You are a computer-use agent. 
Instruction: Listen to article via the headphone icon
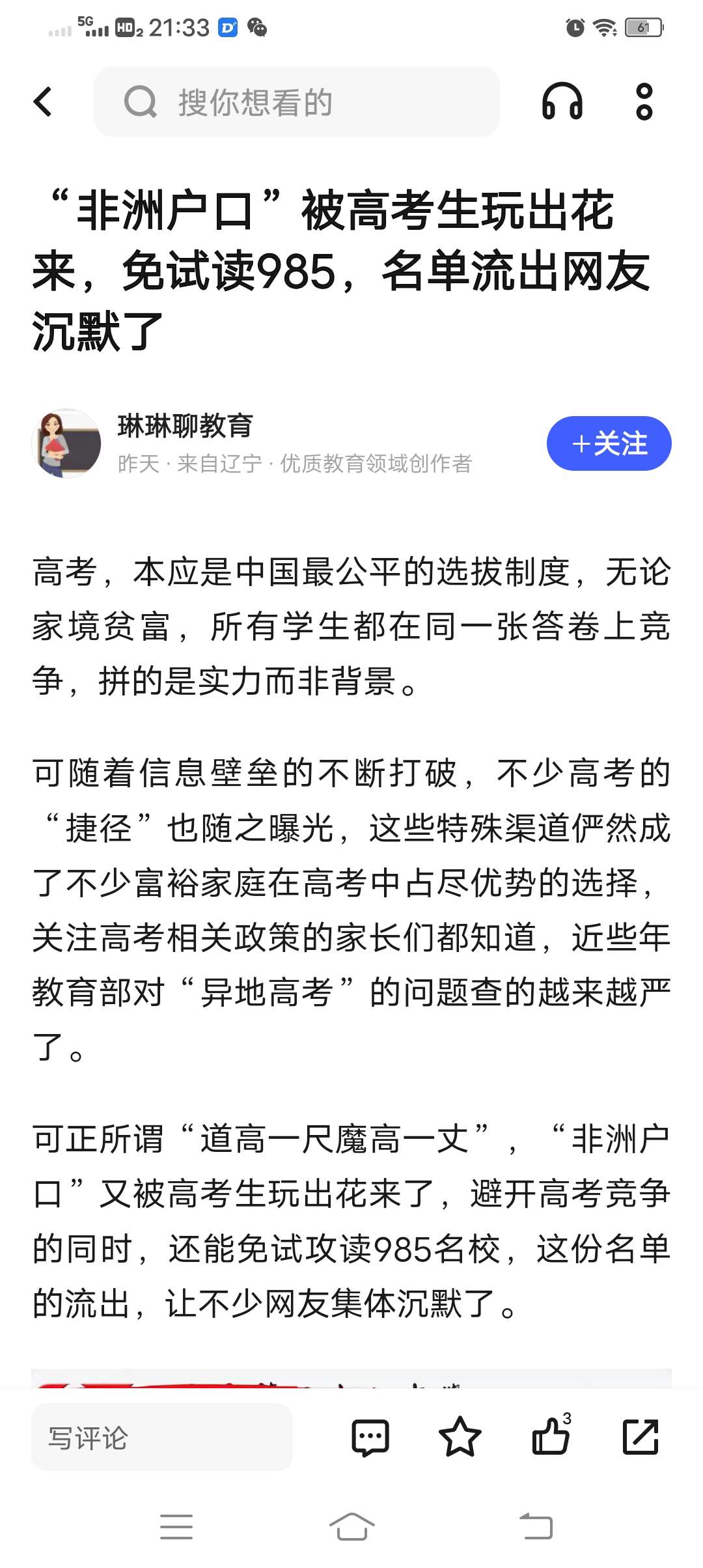562,102
